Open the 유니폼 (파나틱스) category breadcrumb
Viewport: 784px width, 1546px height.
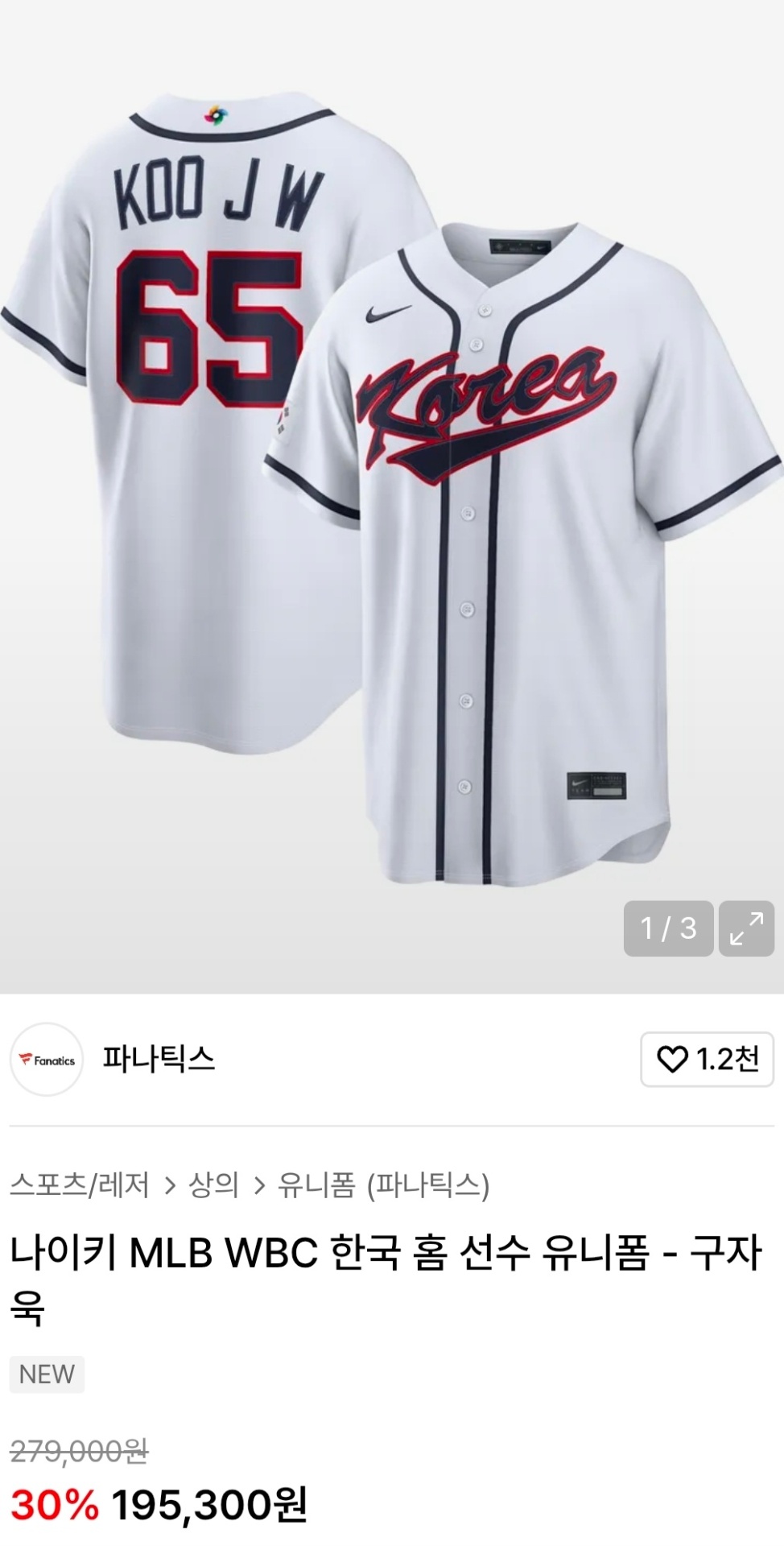point(383,1185)
